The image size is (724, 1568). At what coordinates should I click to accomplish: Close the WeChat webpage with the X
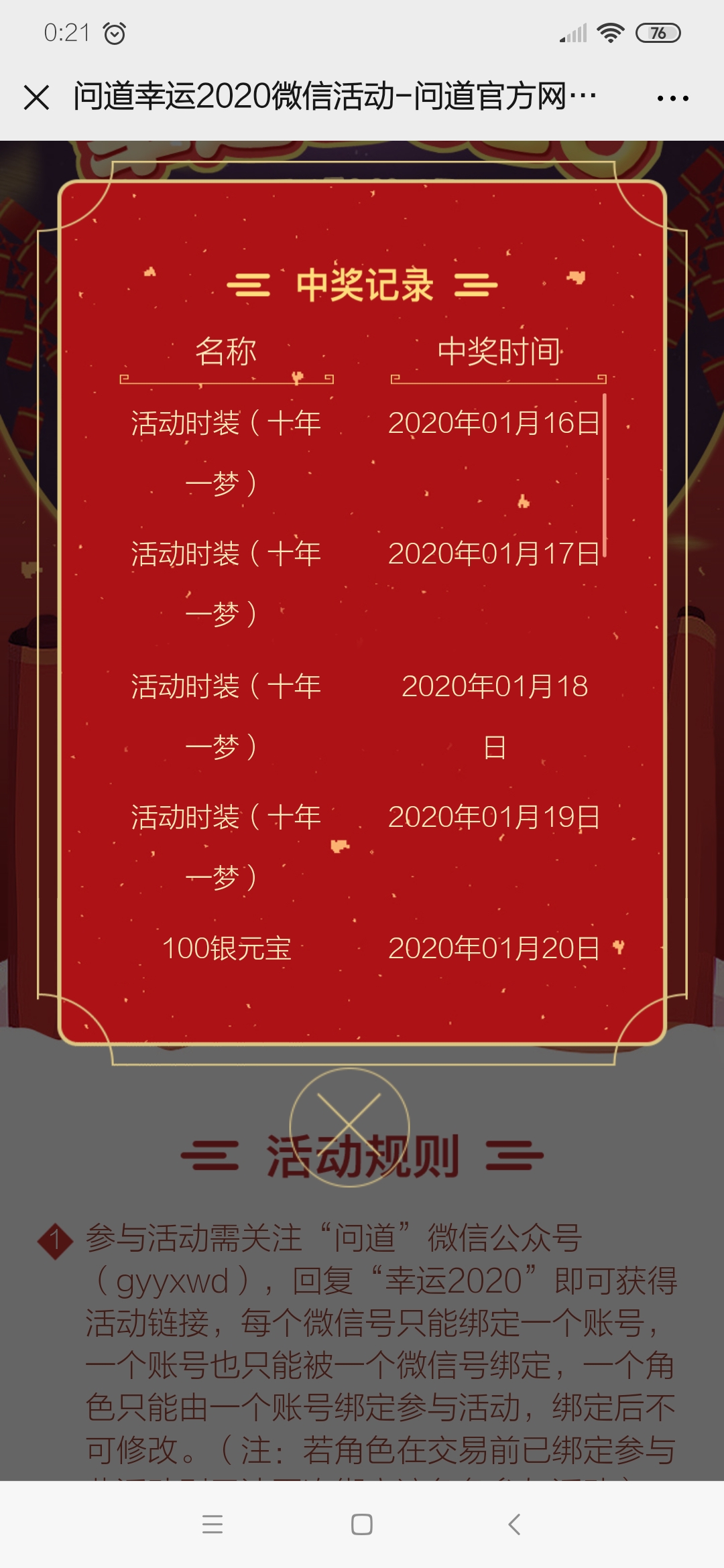(x=36, y=97)
